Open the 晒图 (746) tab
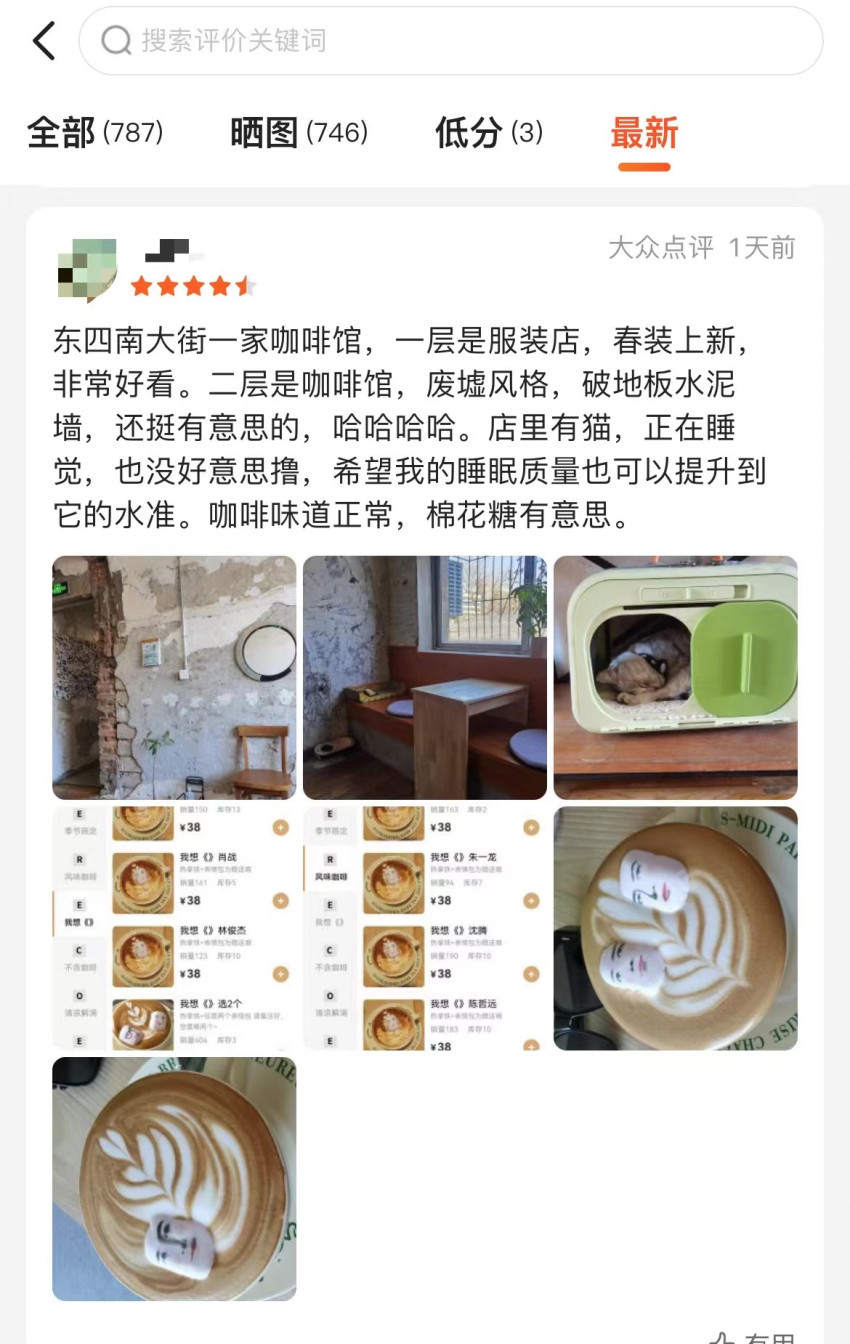 click(299, 132)
